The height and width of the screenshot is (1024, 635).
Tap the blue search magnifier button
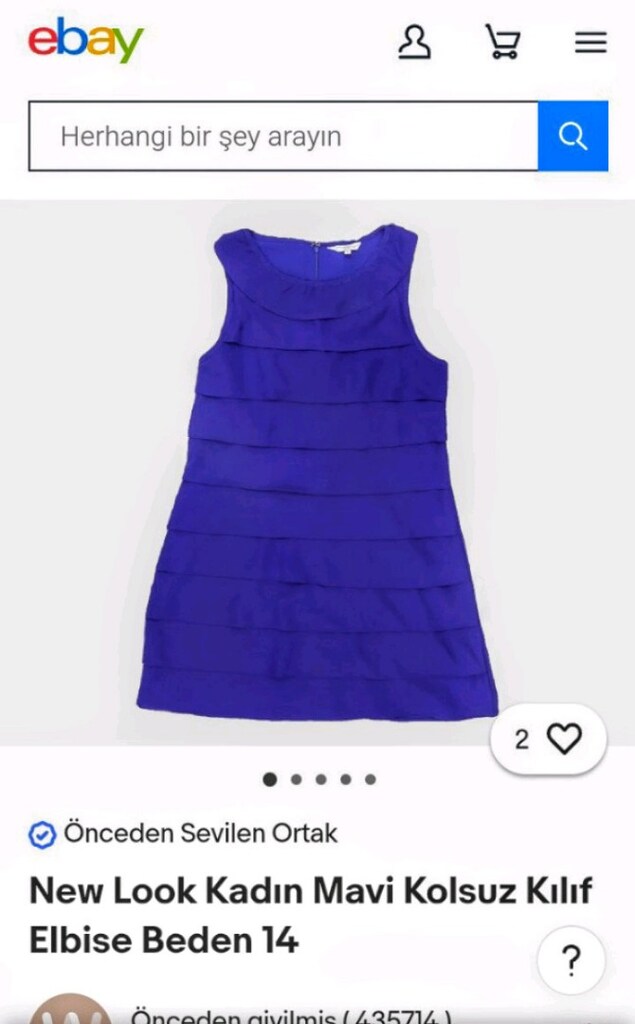tap(573, 136)
